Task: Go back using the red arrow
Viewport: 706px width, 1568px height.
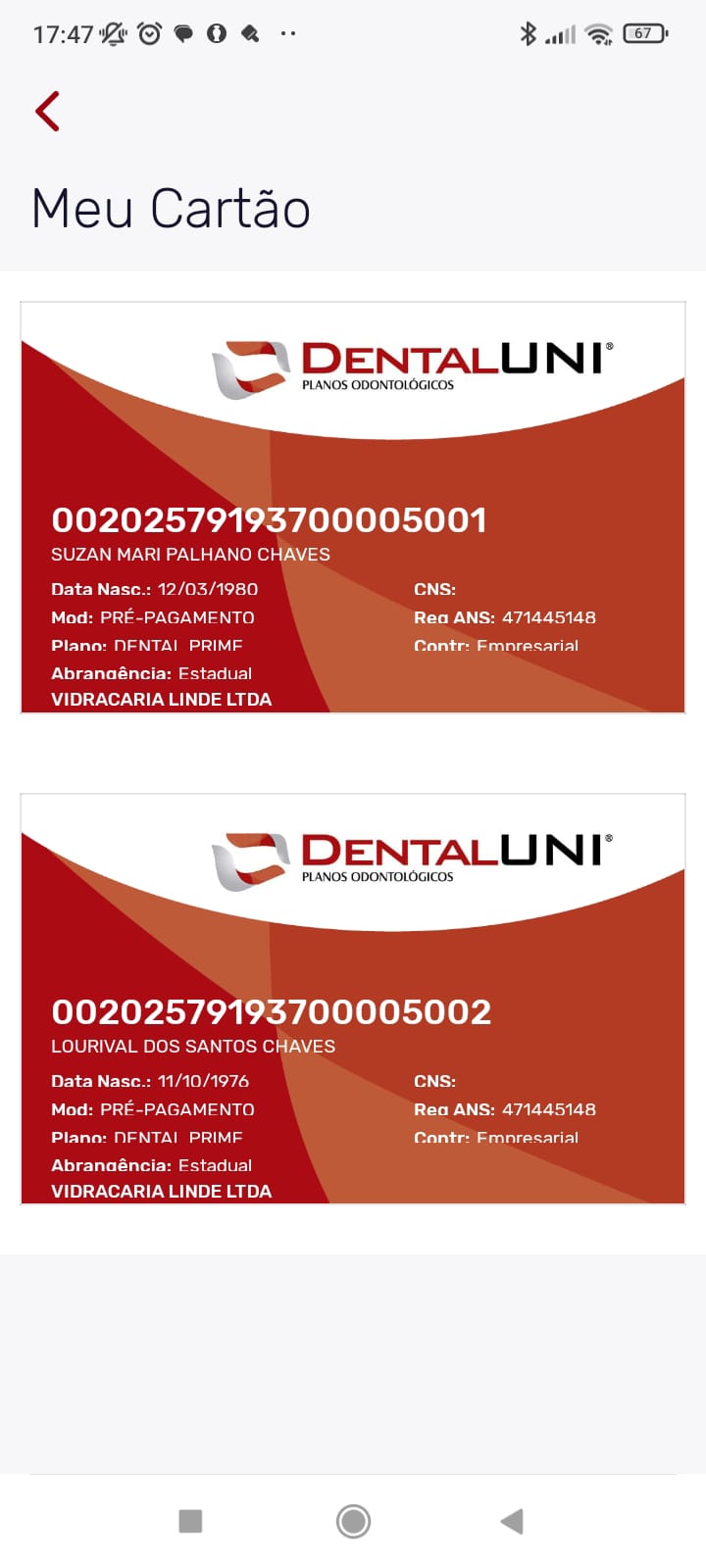Action: [47, 111]
